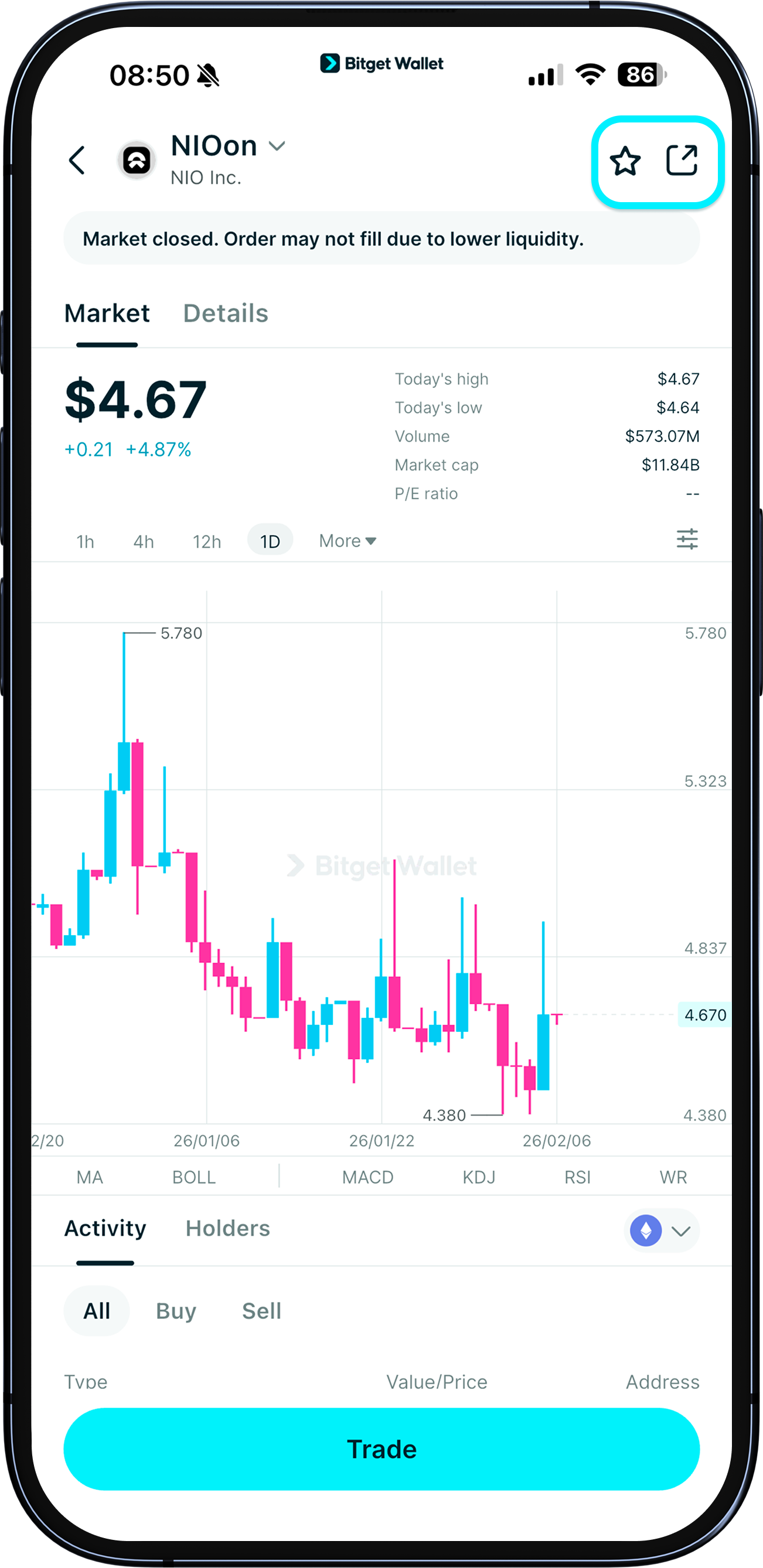763x1568 pixels.
Task: Switch to the Details tab
Action: coord(225,313)
